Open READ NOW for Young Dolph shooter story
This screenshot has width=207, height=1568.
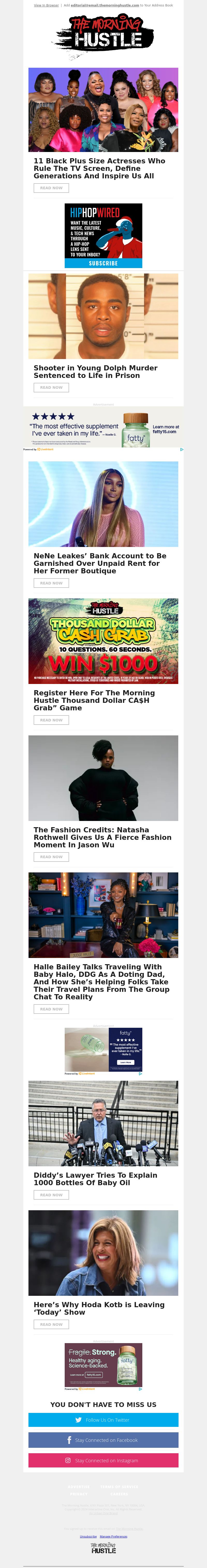coord(51,387)
